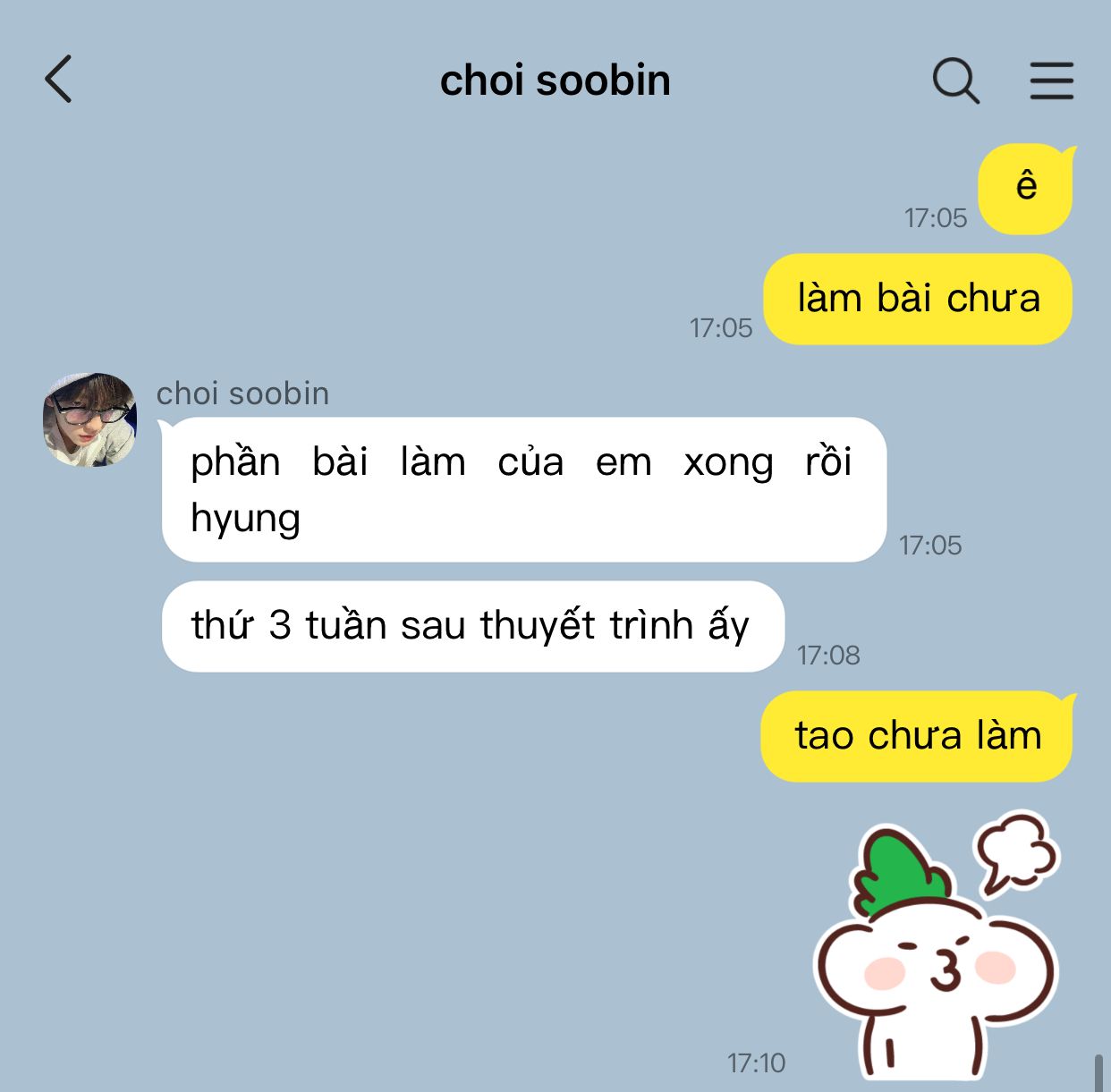Search within the choi soobin chat
The image size is (1111, 1092).
(956, 80)
